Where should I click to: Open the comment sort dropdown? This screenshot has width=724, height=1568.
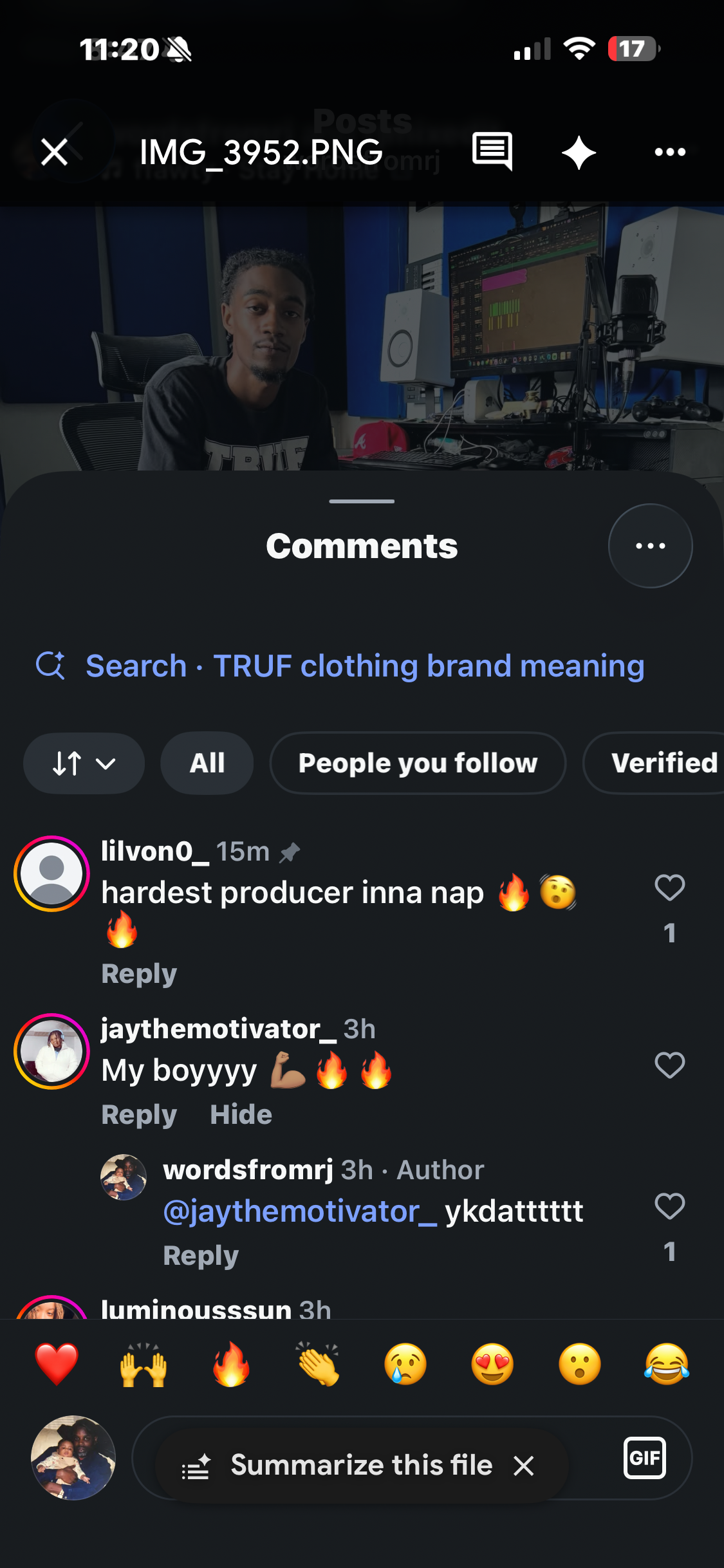point(84,763)
